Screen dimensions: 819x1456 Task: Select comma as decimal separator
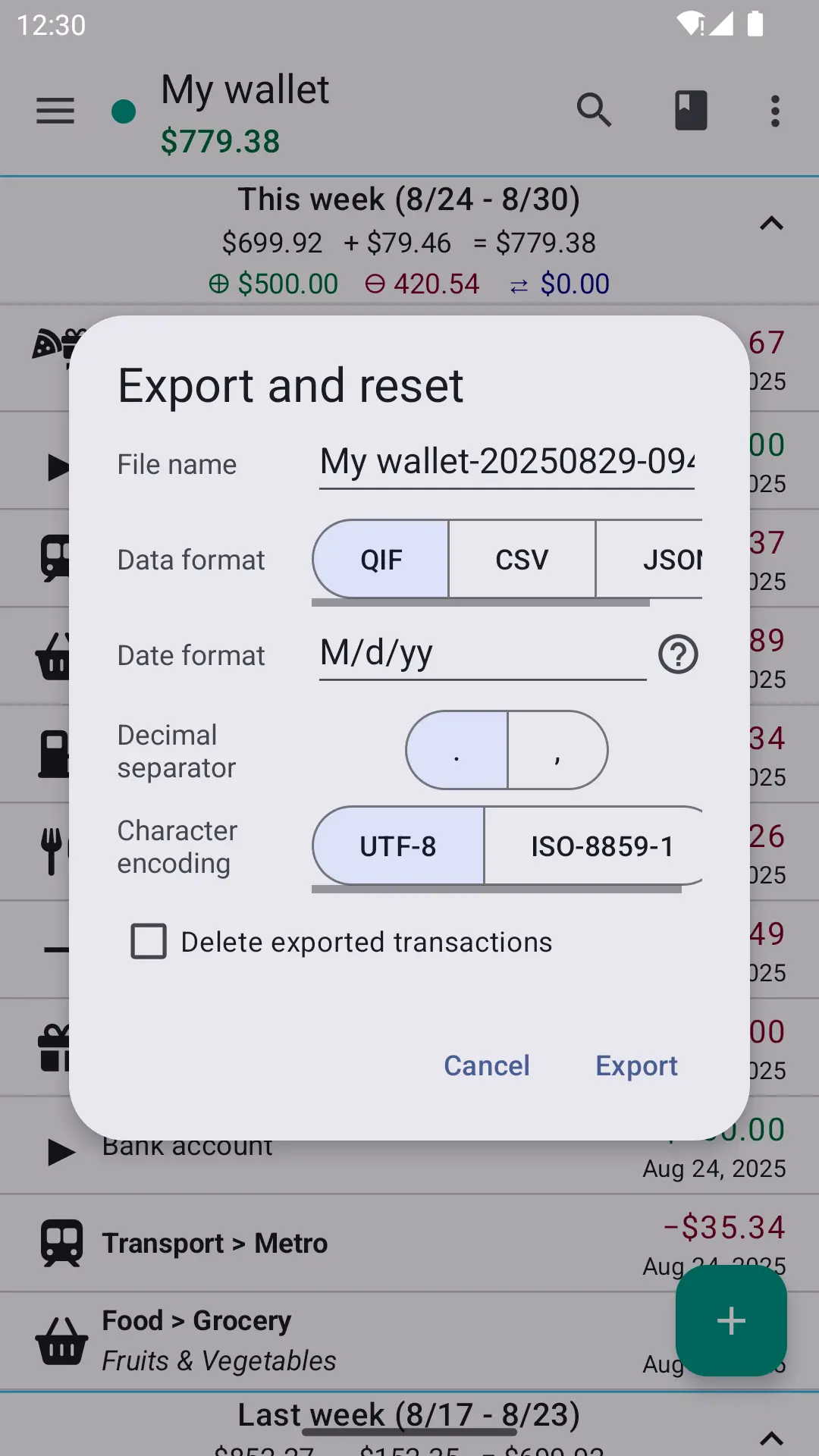pos(557,750)
